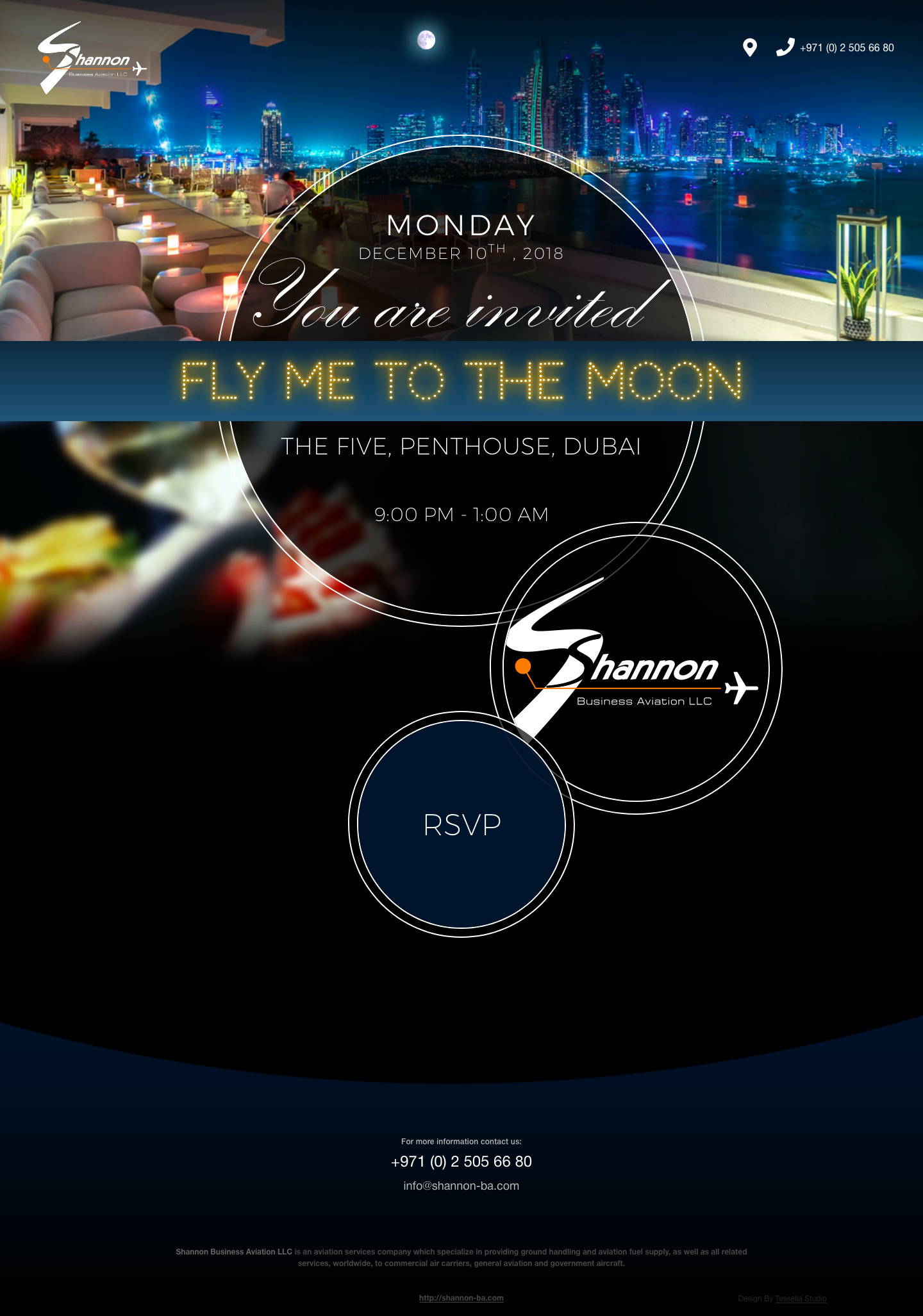
Task: Tap the RSVP circle button
Action: pos(462,824)
